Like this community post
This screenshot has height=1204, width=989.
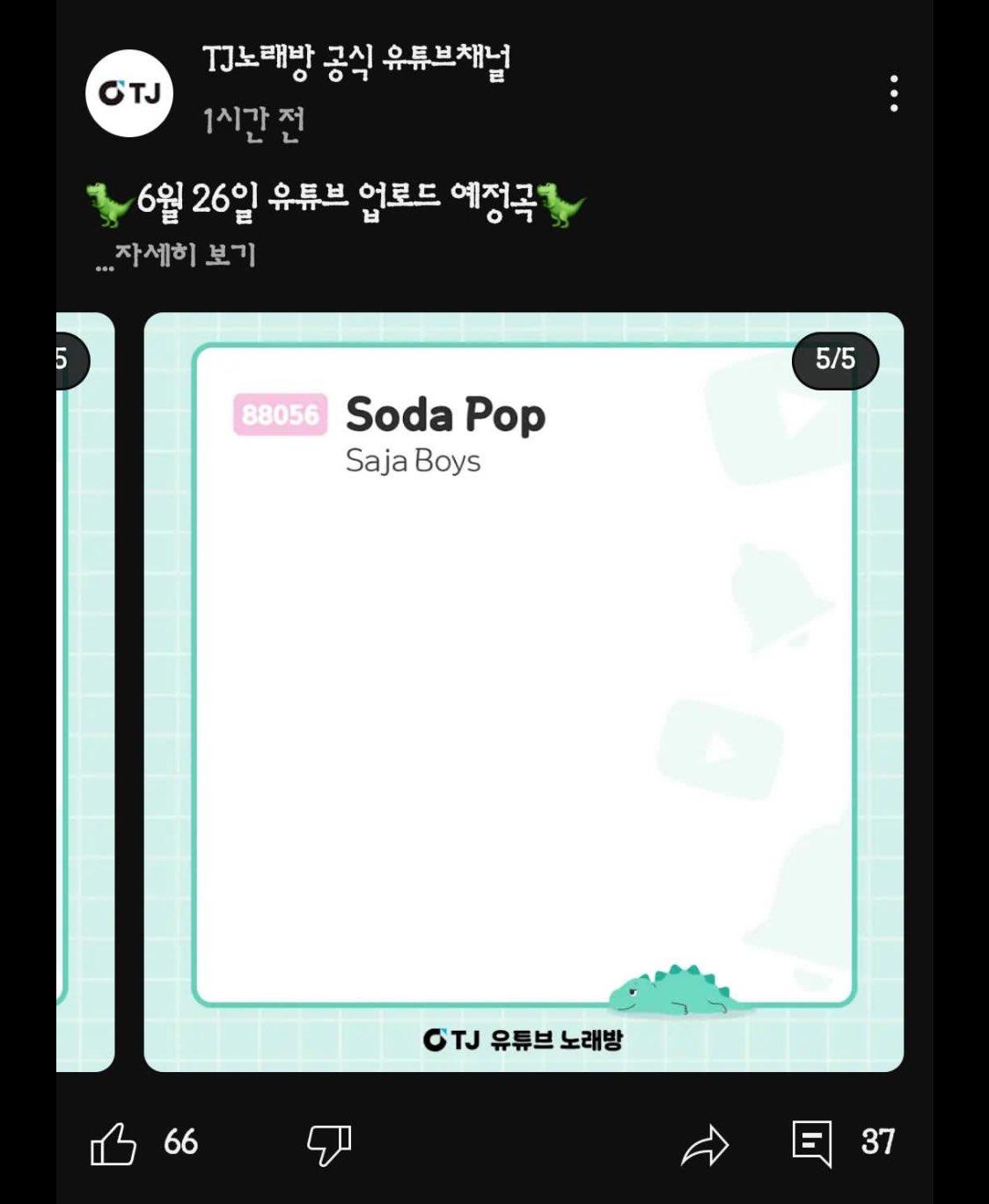pos(114,1143)
